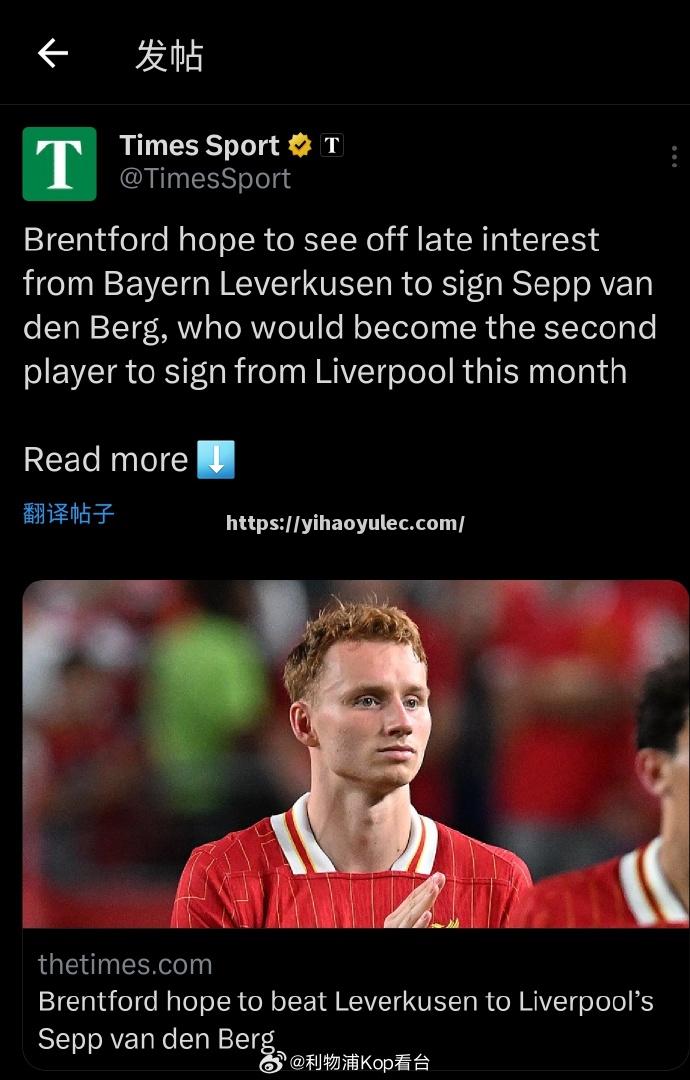Open Times Sport profile avatar
This screenshot has height=1080, width=690.
tap(60, 163)
